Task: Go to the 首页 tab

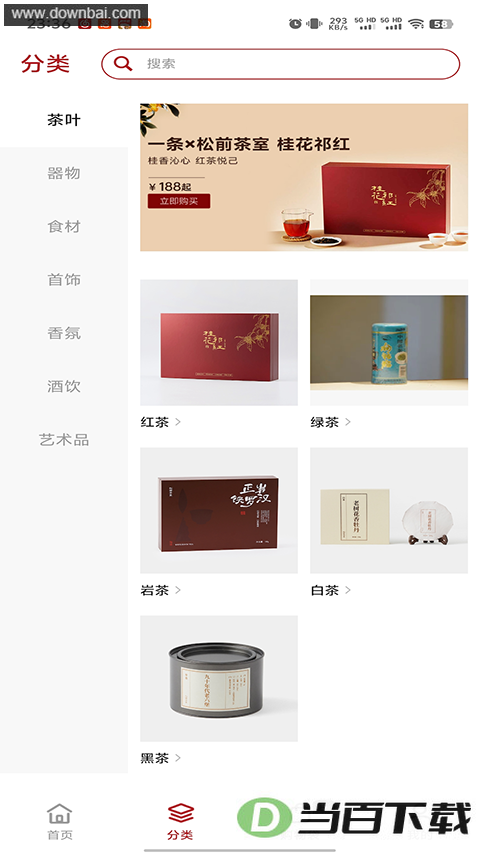Action: coord(60,821)
